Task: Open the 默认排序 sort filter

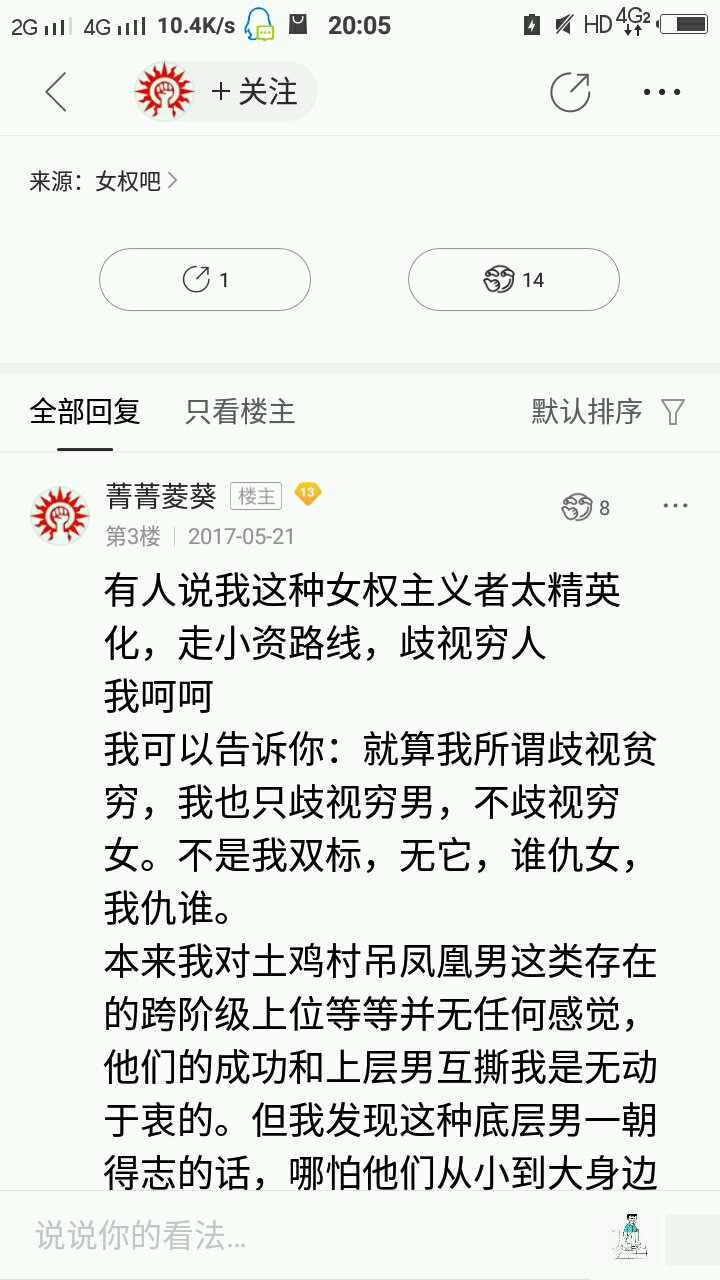Action: pyautogui.click(x=607, y=411)
